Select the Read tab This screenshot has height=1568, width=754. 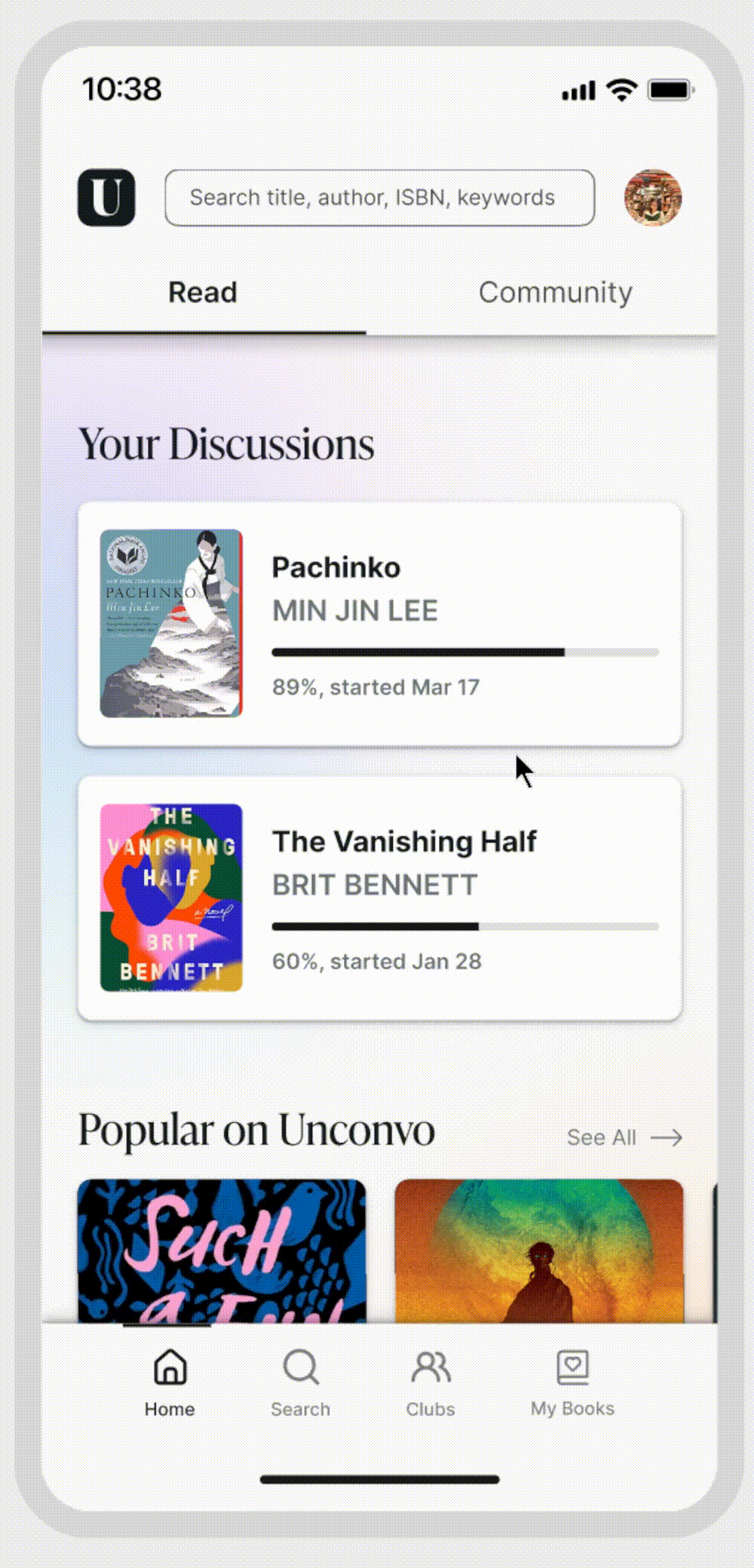[203, 293]
